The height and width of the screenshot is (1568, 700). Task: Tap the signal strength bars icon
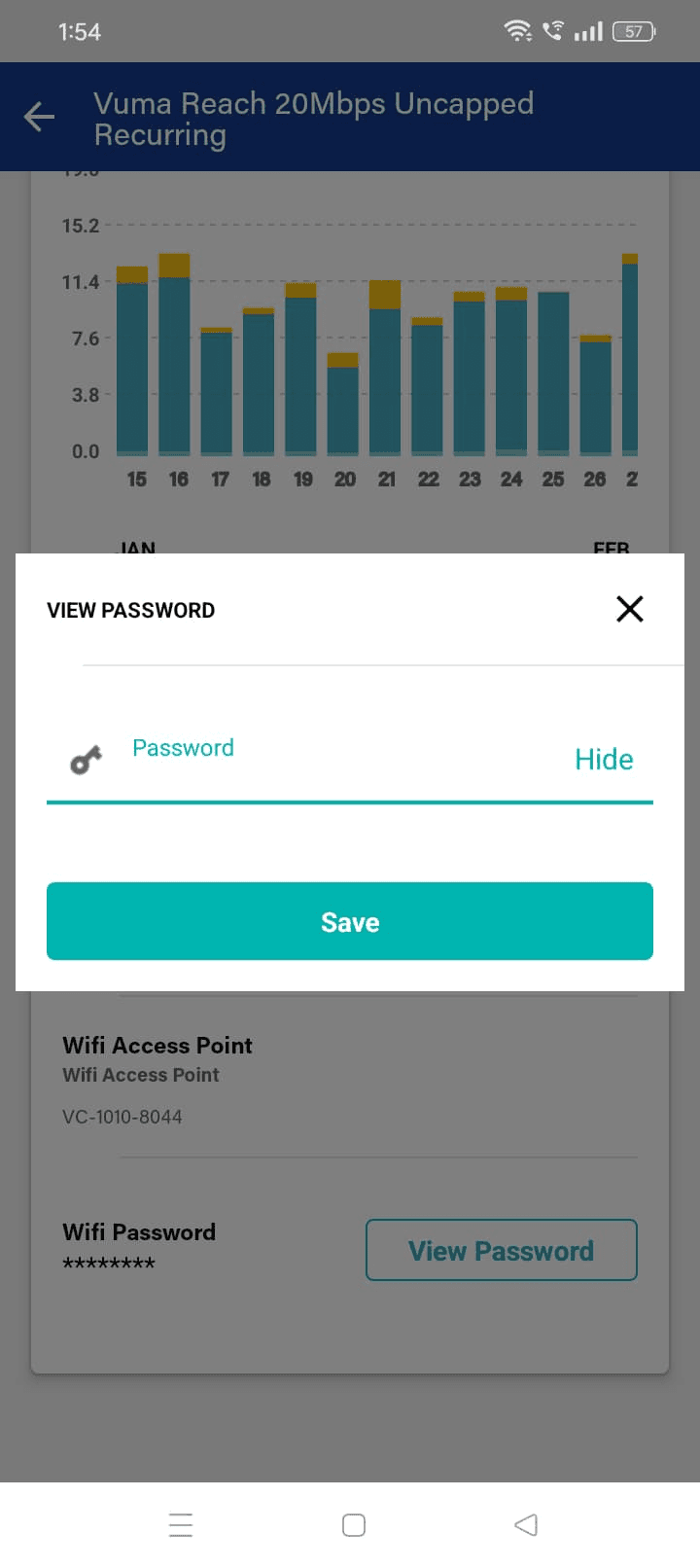point(587,30)
